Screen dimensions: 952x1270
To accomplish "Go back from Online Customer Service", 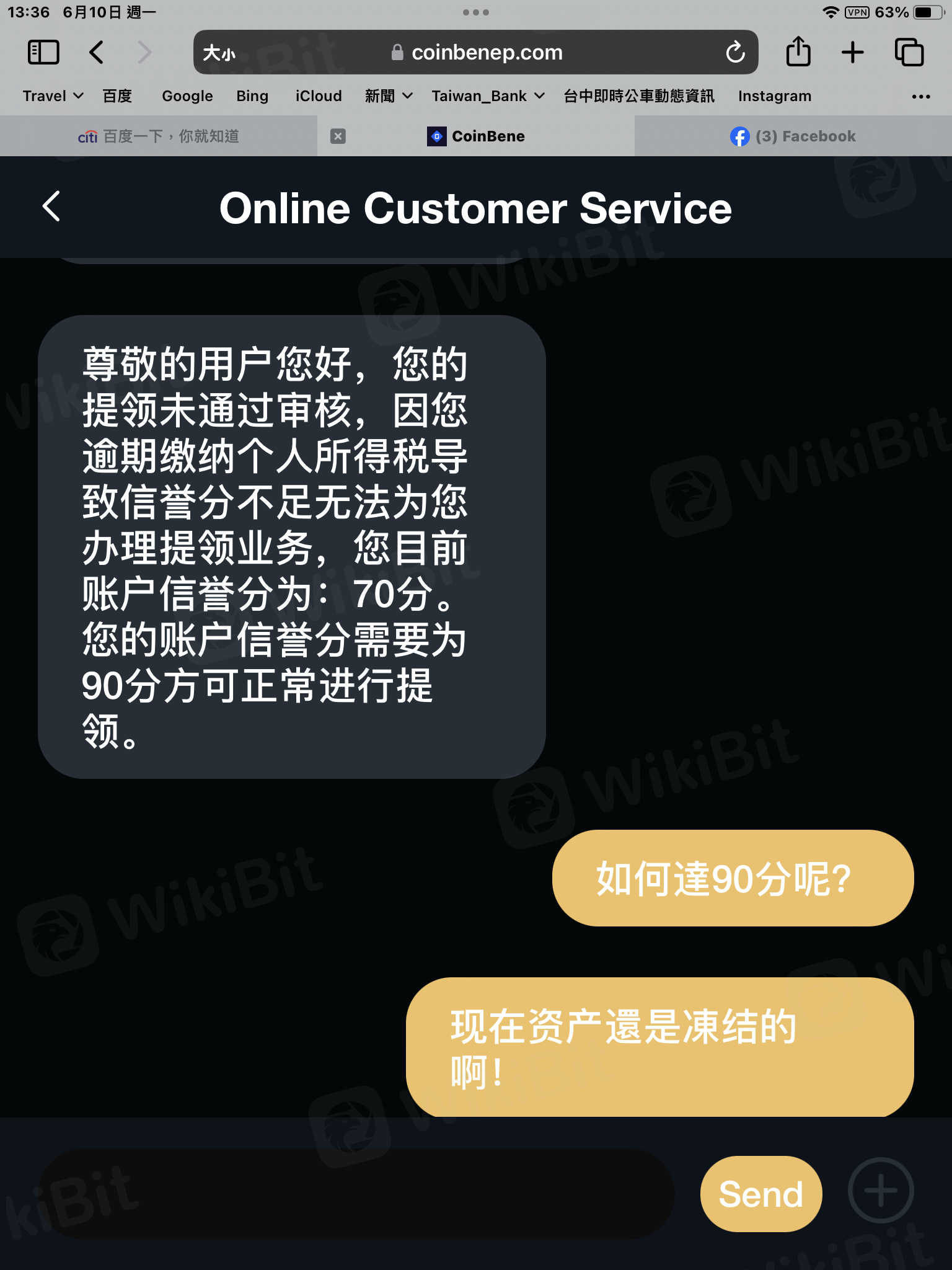I will (51, 206).
